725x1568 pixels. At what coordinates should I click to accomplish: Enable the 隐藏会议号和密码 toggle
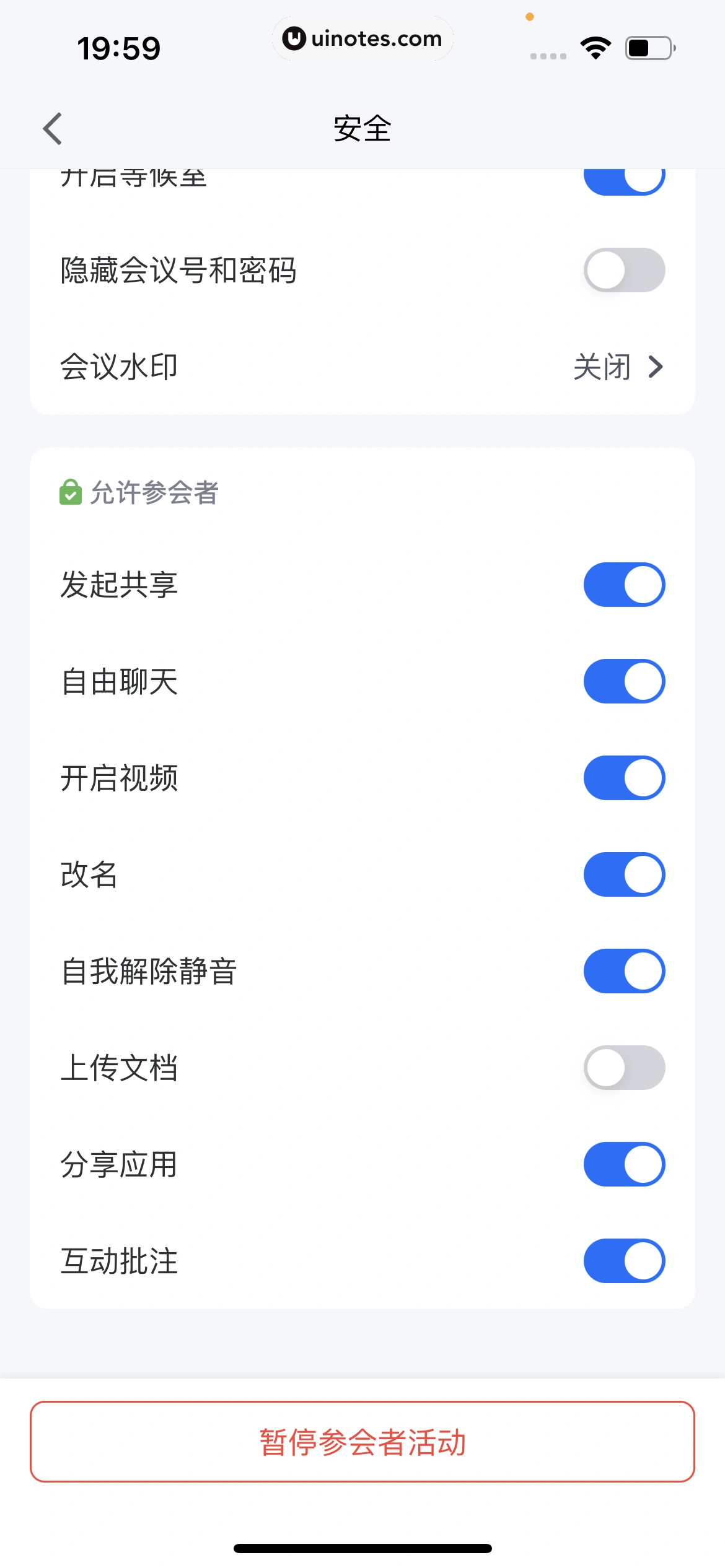(623, 270)
